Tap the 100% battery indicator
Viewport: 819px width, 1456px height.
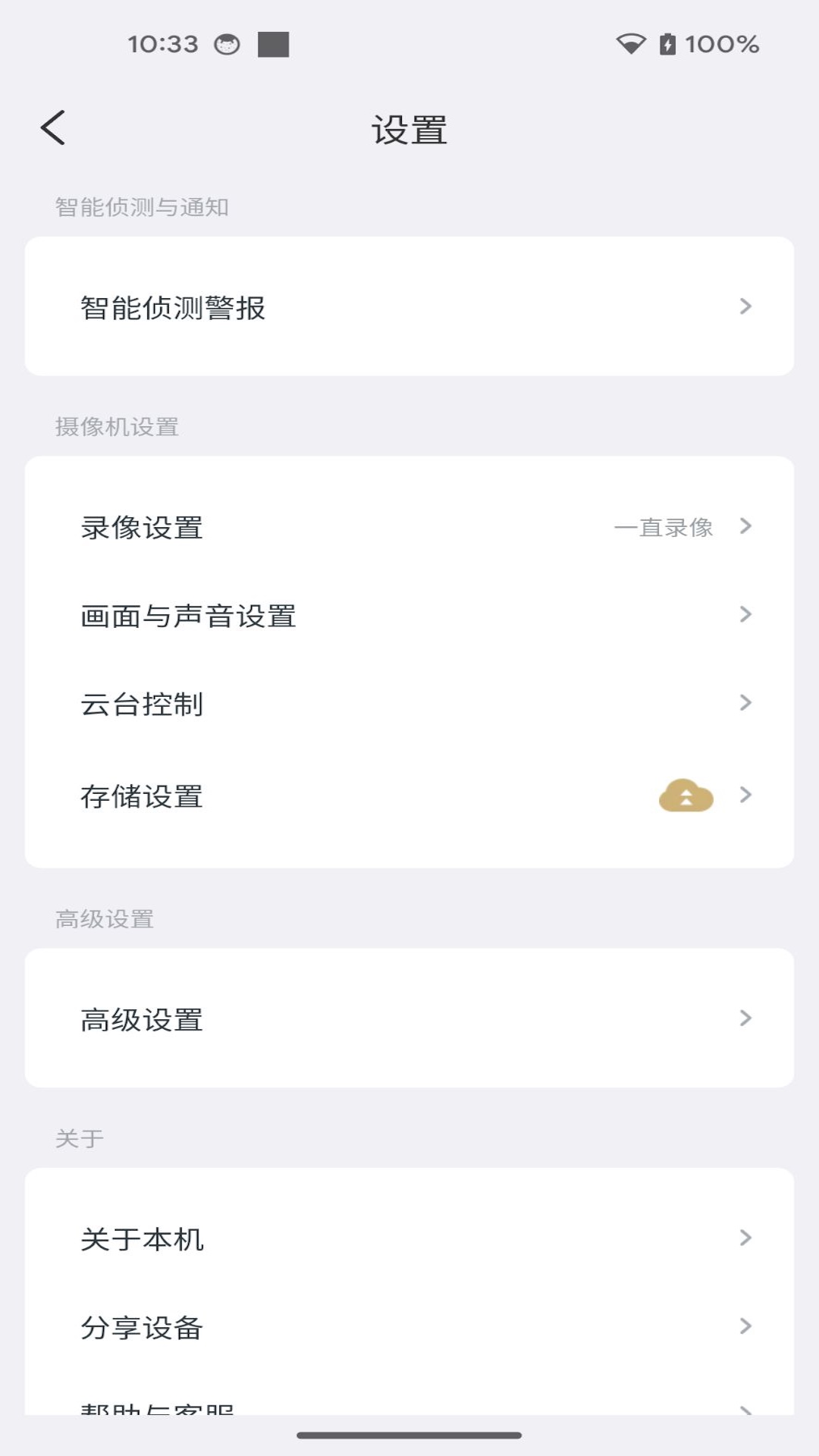[x=720, y=44]
